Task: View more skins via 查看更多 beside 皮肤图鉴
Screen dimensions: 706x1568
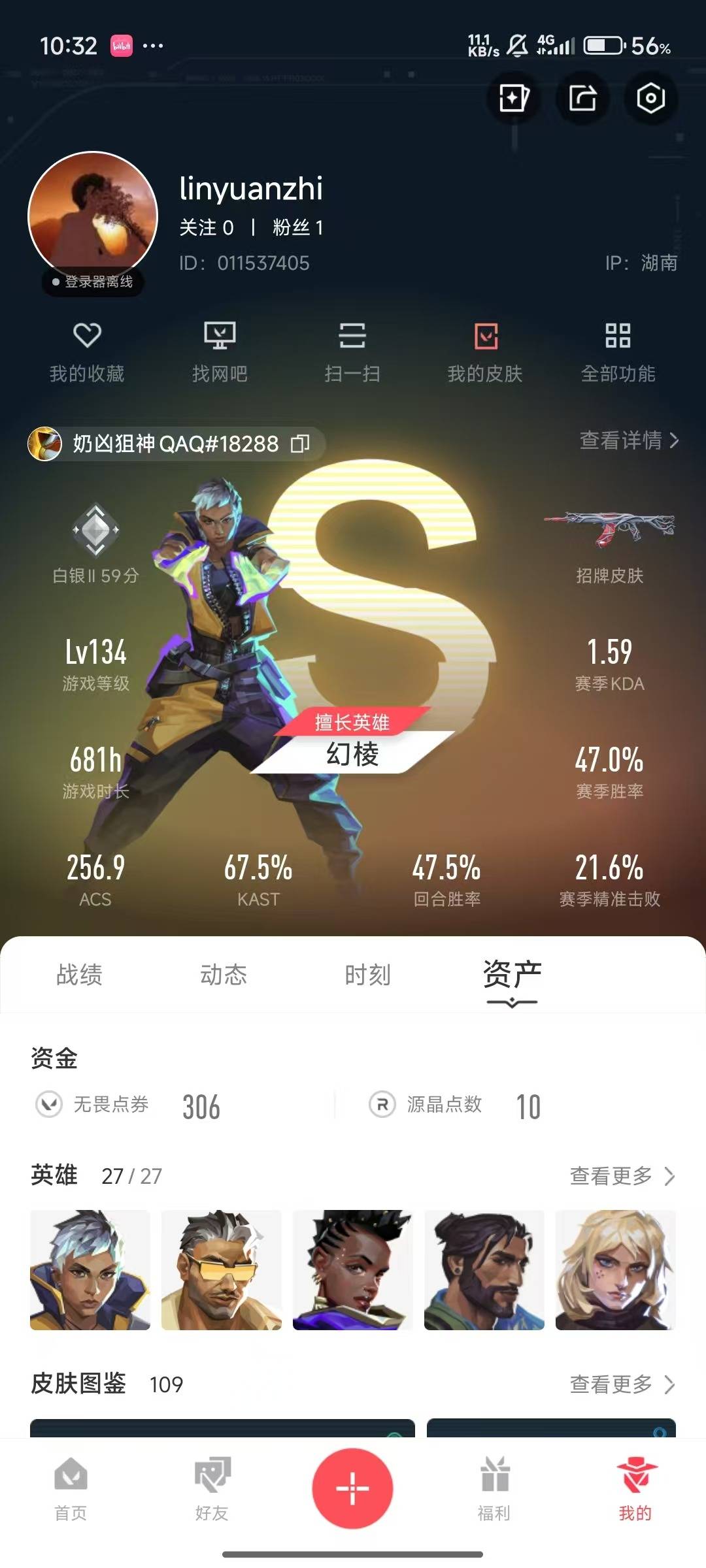Action: click(622, 1384)
